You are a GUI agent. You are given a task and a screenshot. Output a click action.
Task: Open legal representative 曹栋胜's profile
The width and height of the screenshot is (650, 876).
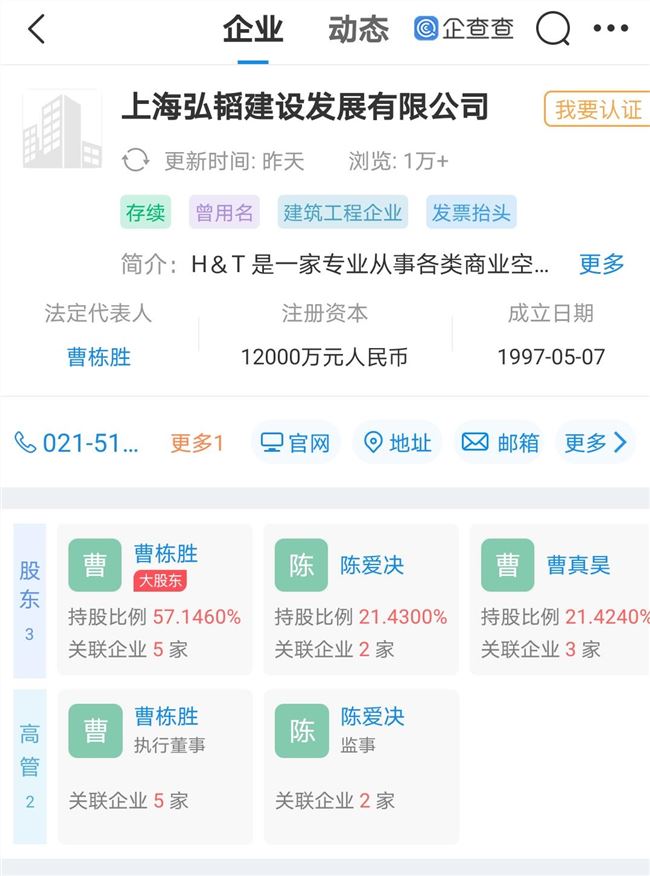[x=99, y=357]
